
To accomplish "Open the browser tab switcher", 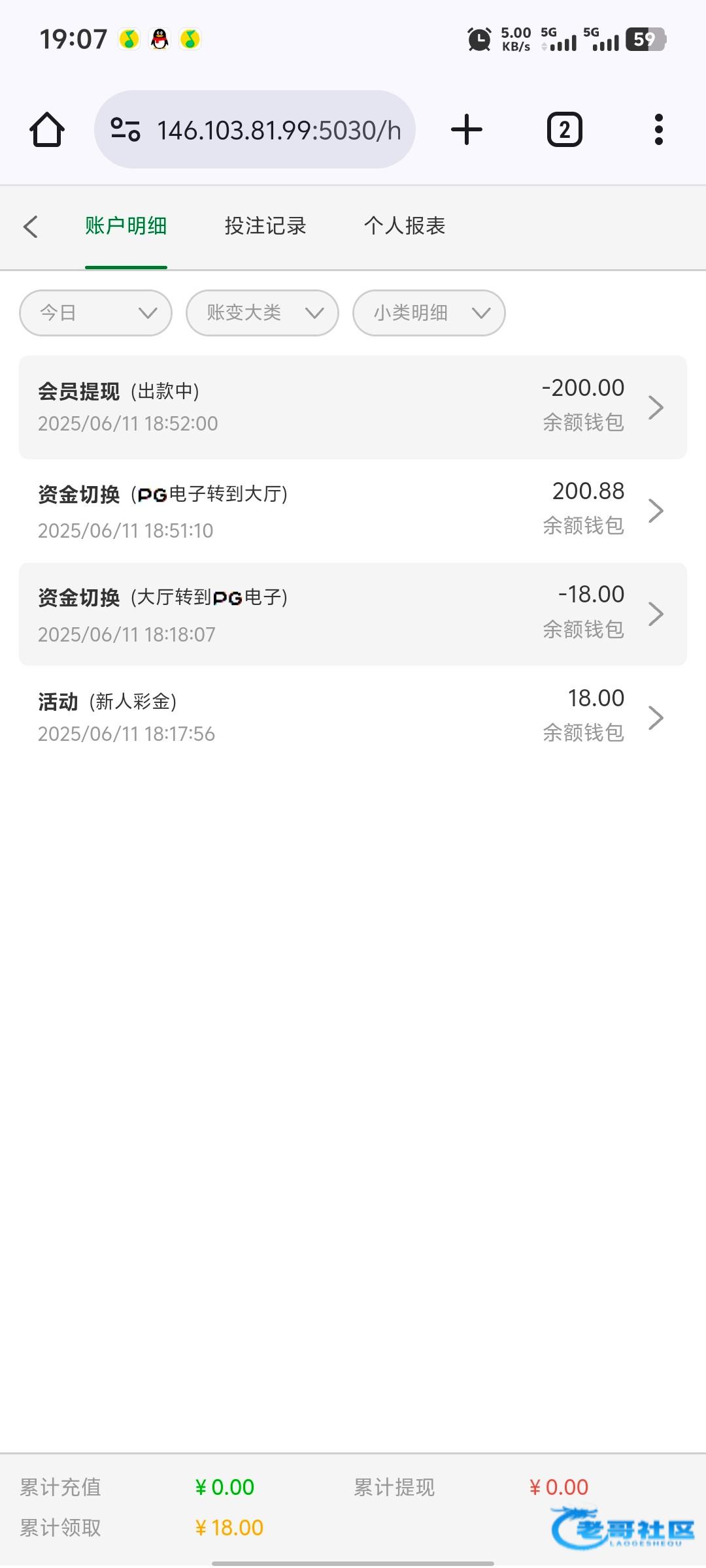I will [565, 129].
